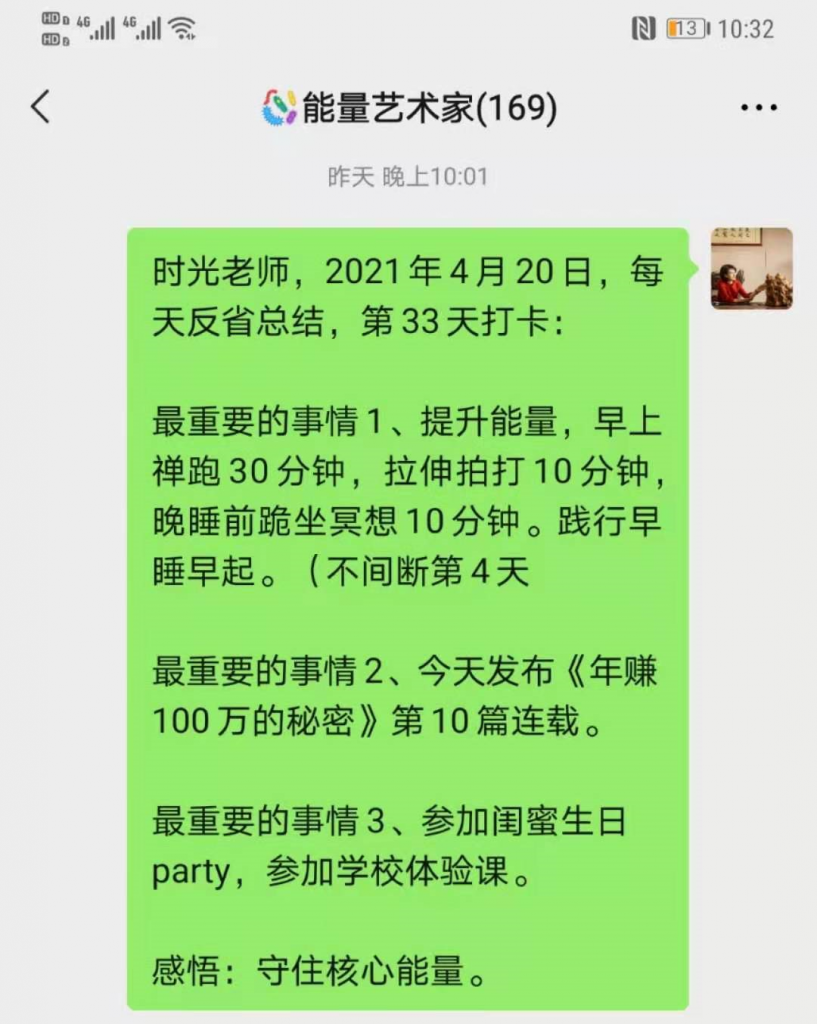
Task: Open the sender's profile avatar
Action: [x=751, y=268]
